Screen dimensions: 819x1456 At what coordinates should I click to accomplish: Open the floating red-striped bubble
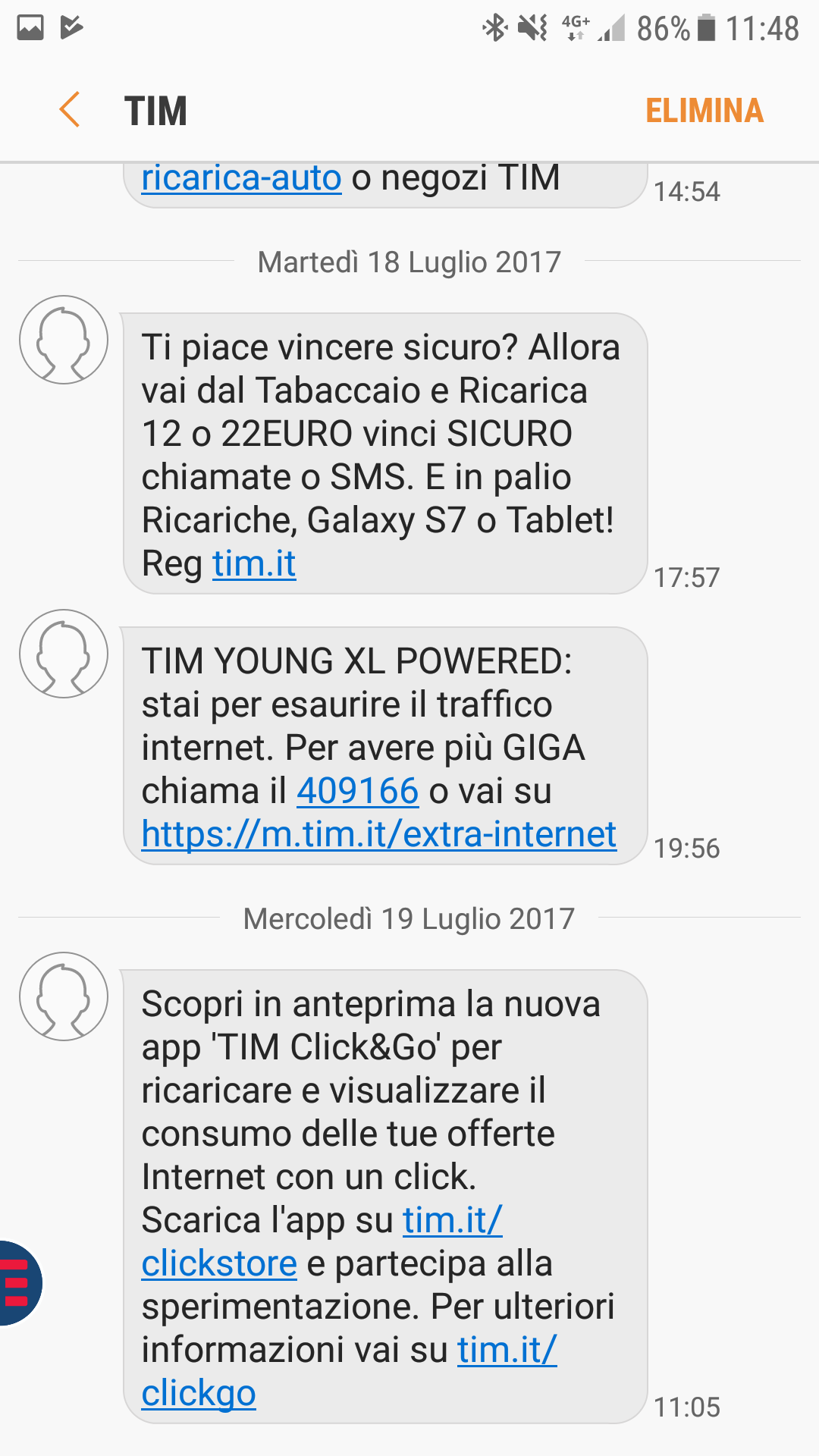[17, 1283]
